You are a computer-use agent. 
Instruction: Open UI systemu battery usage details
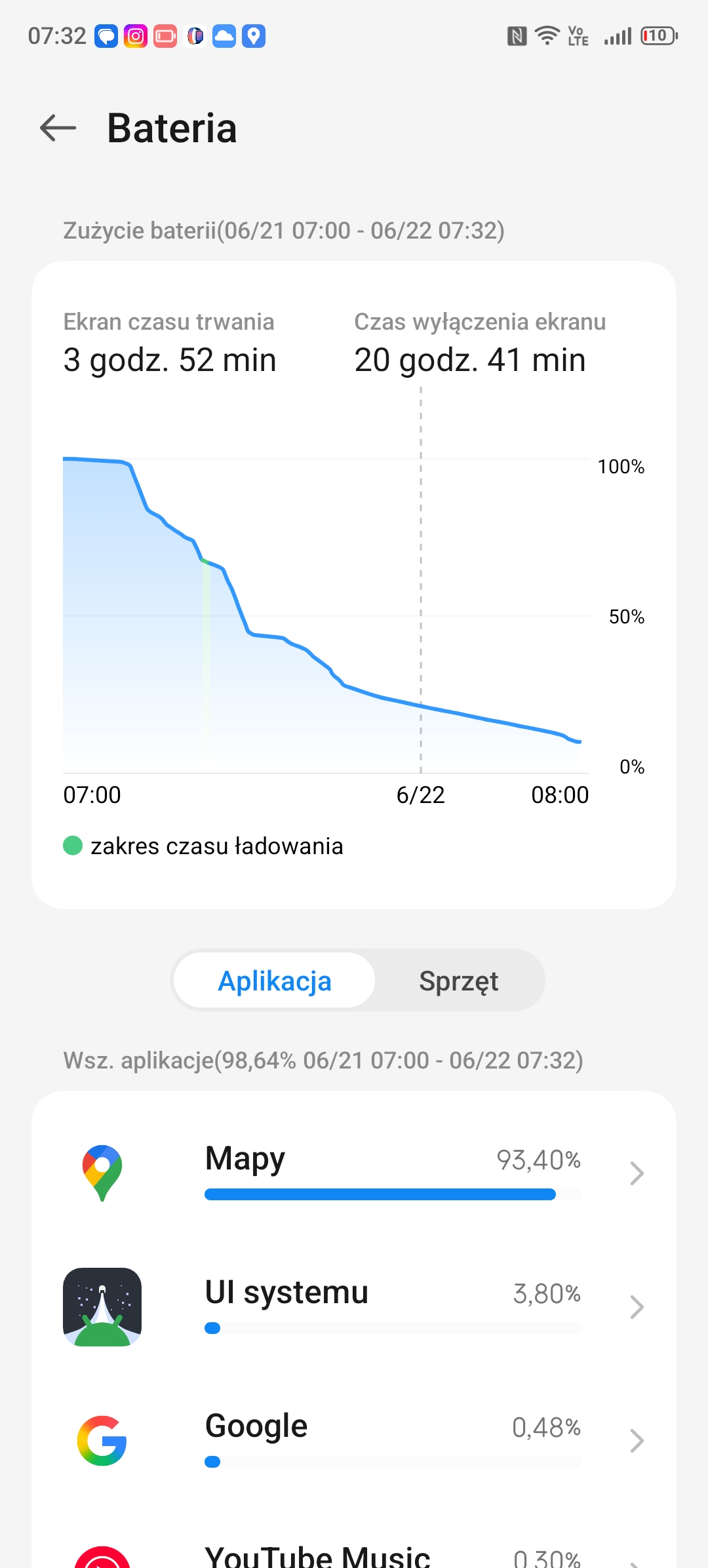[x=354, y=1306]
